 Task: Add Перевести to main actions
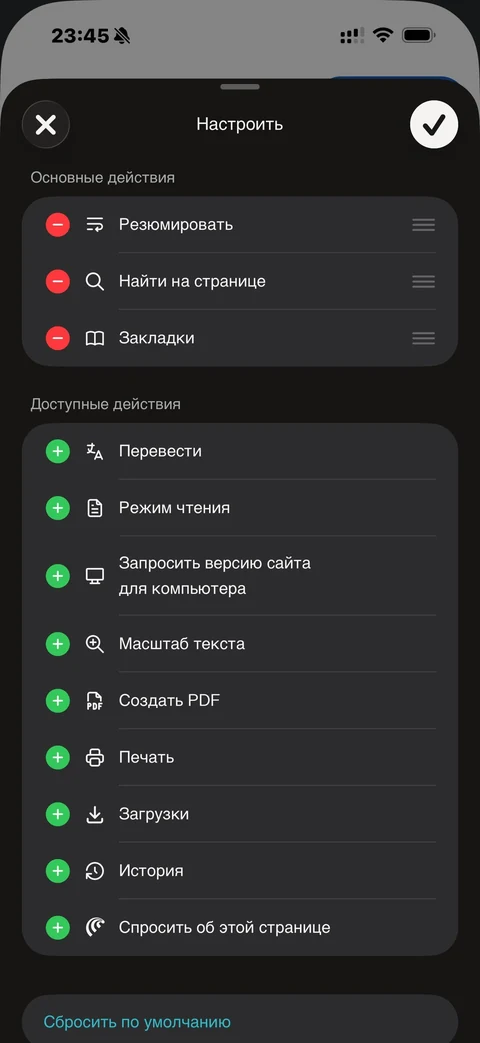(x=58, y=452)
